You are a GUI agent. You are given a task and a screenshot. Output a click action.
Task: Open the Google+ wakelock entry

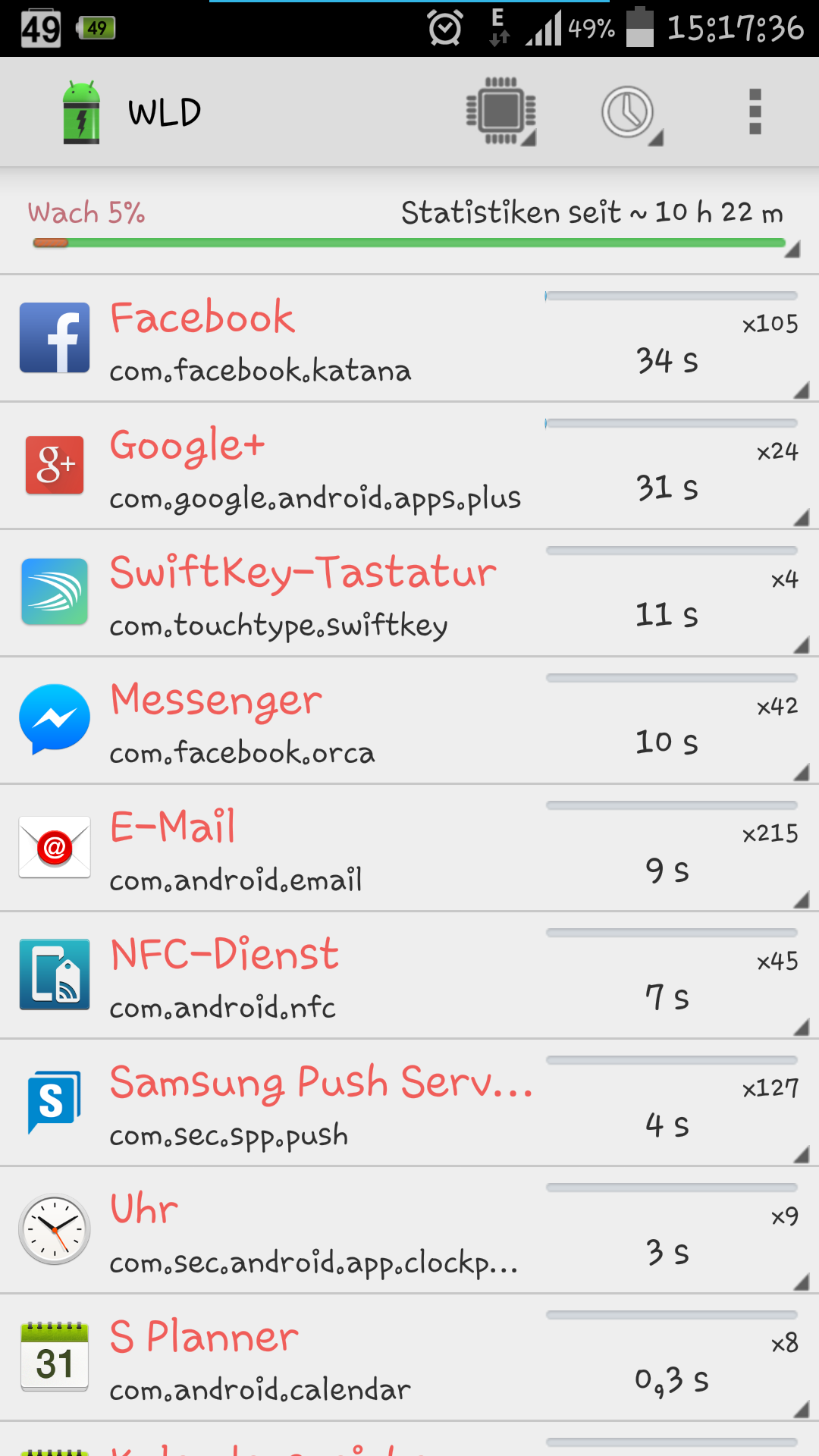tap(409, 466)
